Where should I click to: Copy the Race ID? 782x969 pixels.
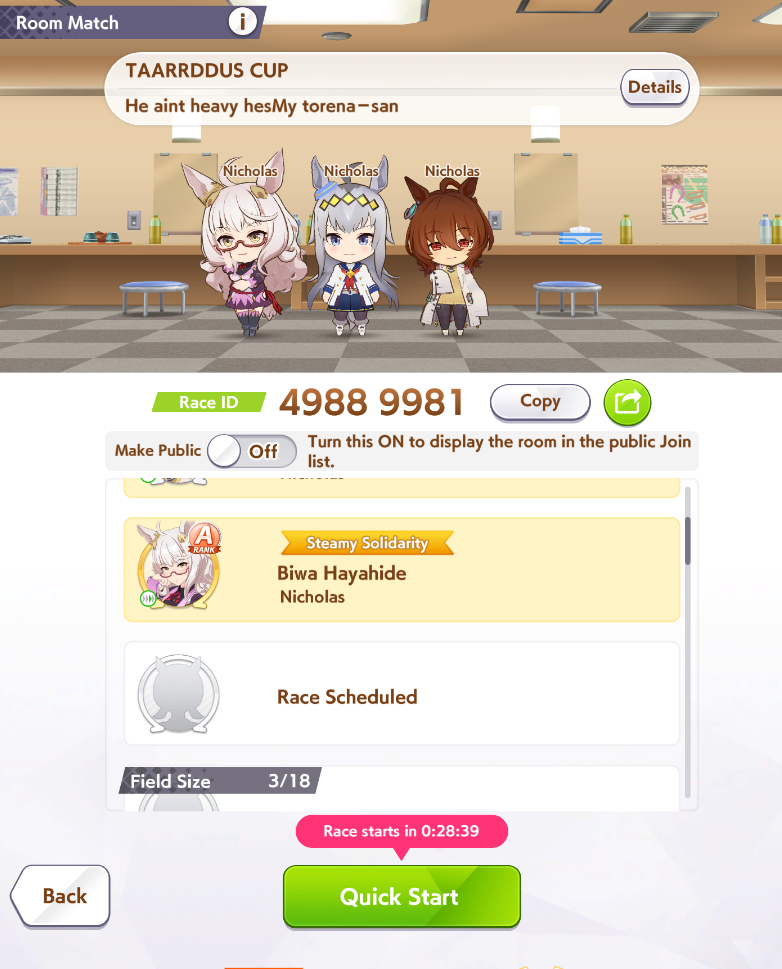pos(540,402)
